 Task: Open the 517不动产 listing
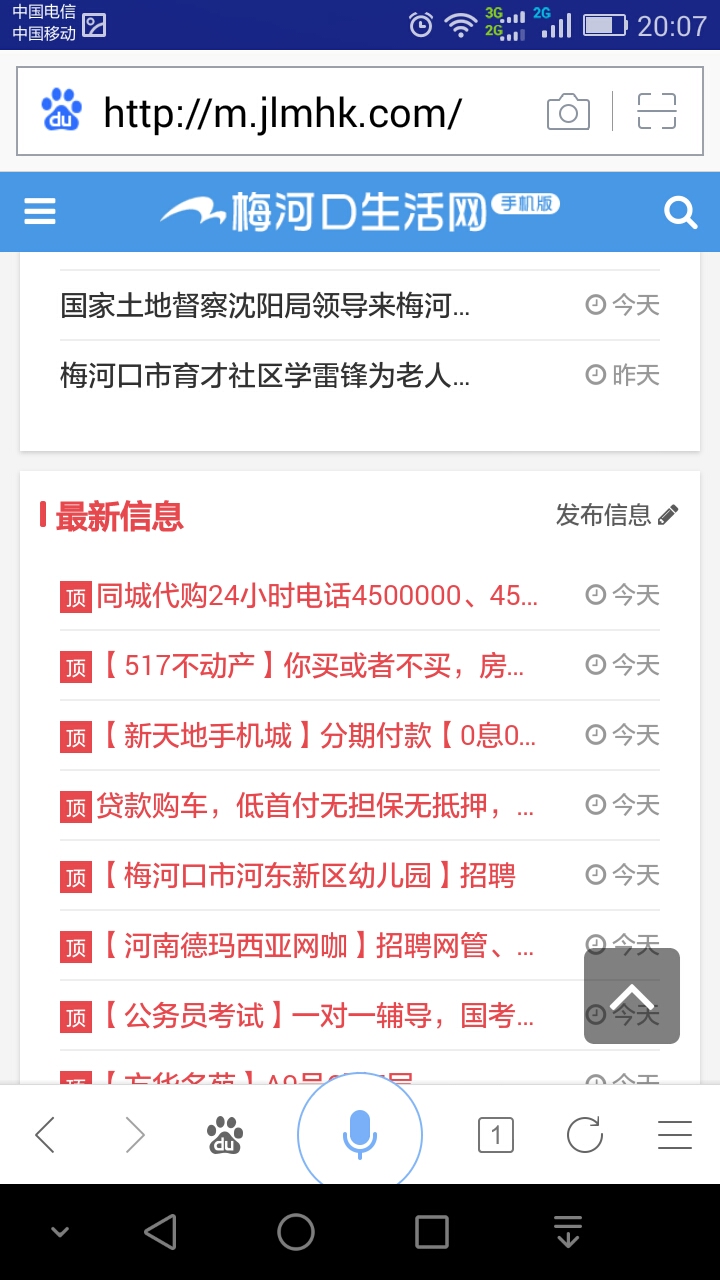pyautogui.click(x=310, y=666)
